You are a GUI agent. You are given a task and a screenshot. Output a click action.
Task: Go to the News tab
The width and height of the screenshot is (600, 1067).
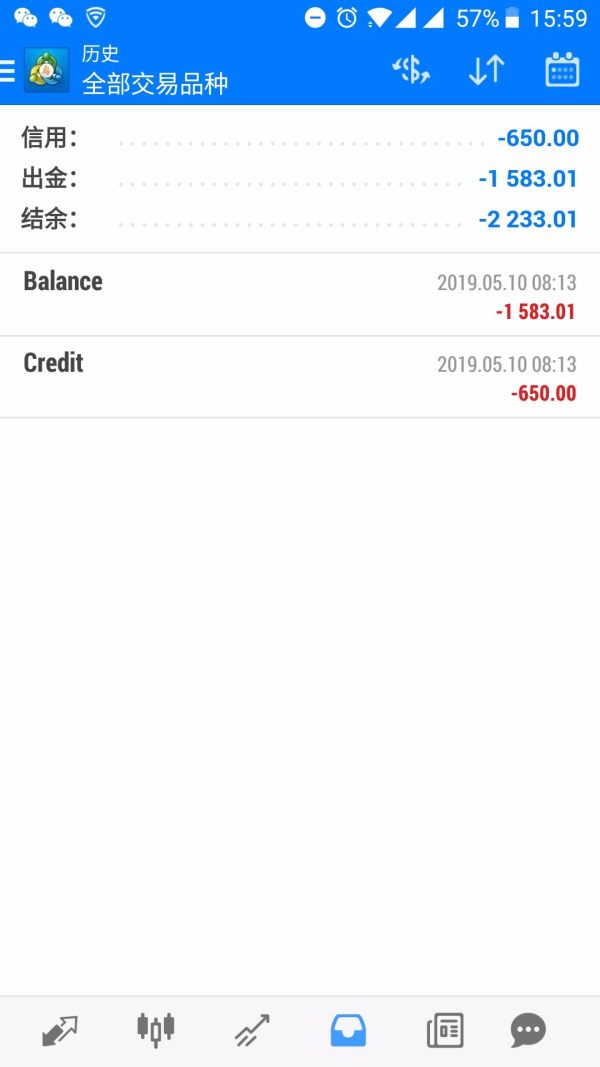tap(445, 1030)
